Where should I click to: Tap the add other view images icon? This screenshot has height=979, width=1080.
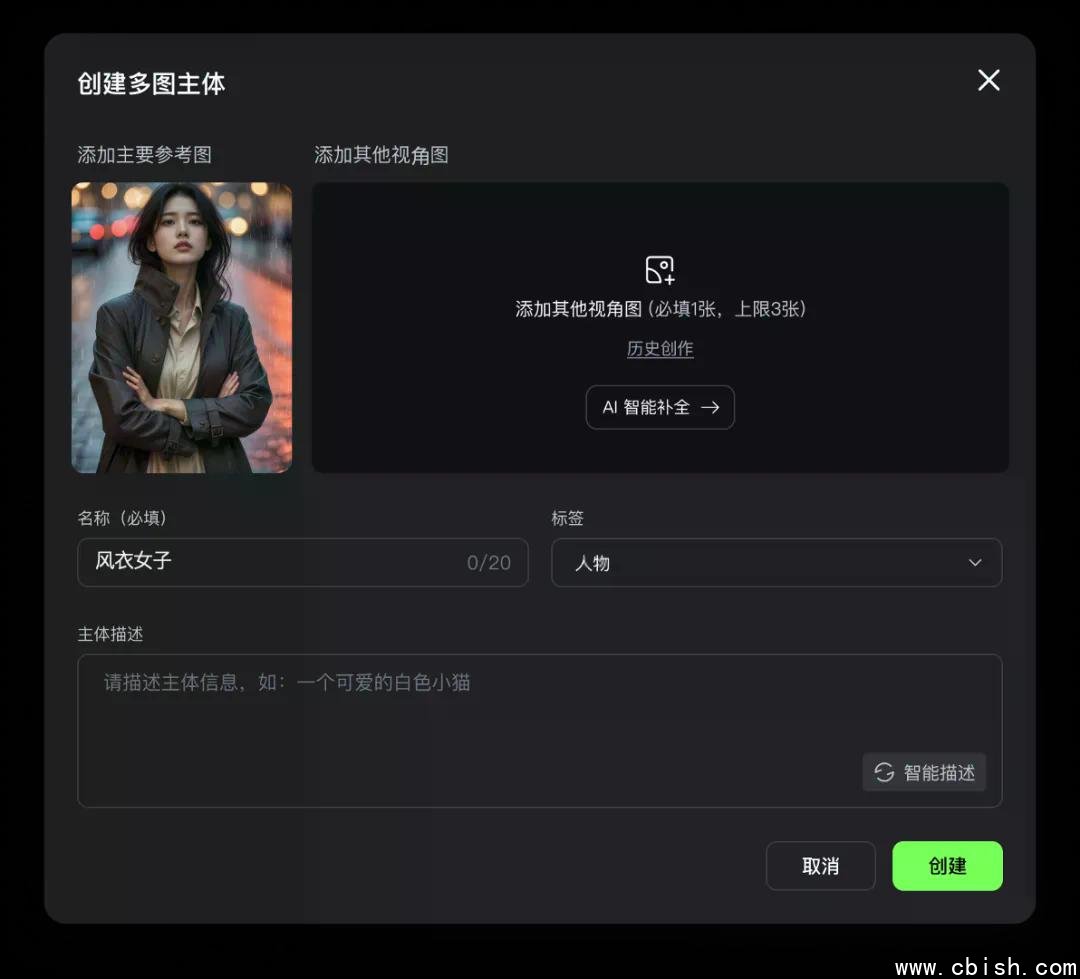tap(660, 270)
